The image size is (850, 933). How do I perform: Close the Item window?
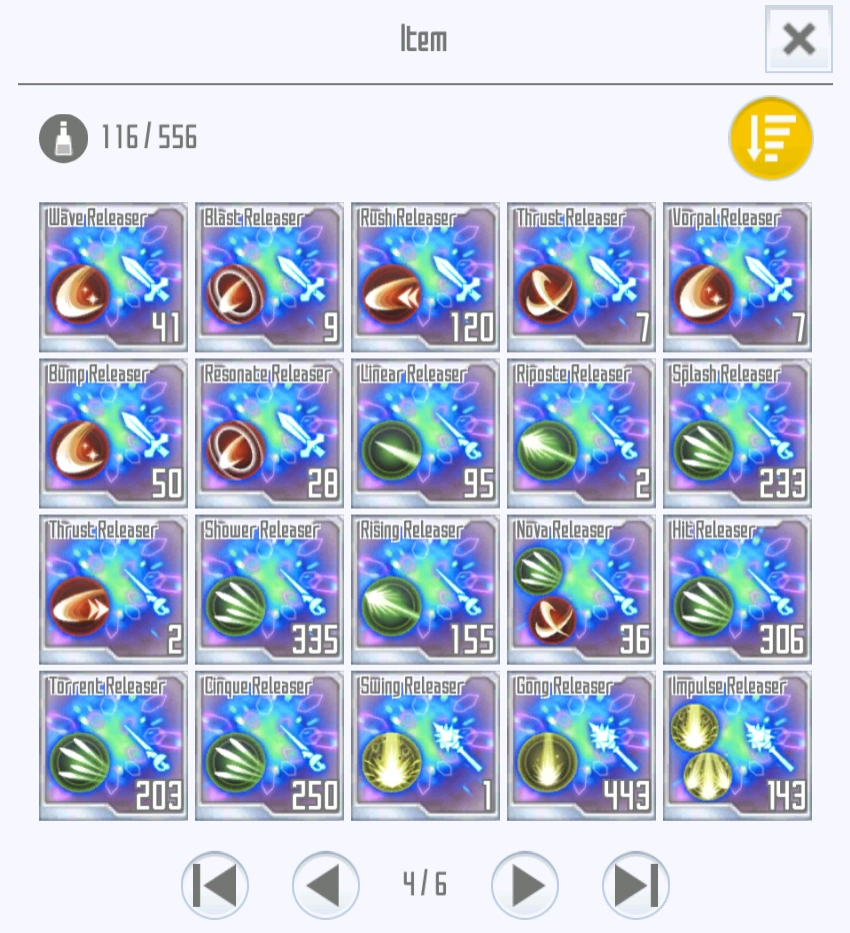[x=798, y=40]
